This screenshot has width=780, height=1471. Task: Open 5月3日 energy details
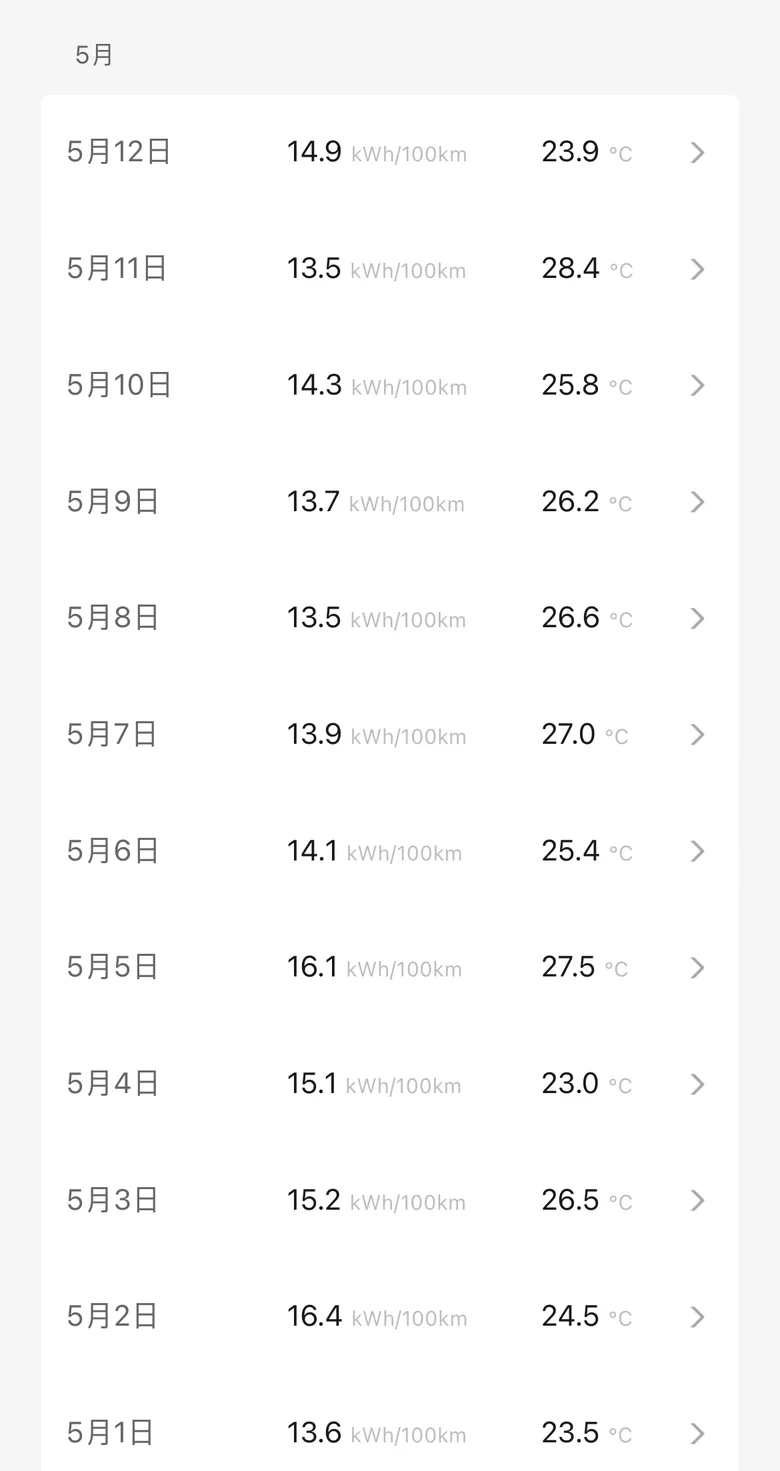tap(390, 1200)
